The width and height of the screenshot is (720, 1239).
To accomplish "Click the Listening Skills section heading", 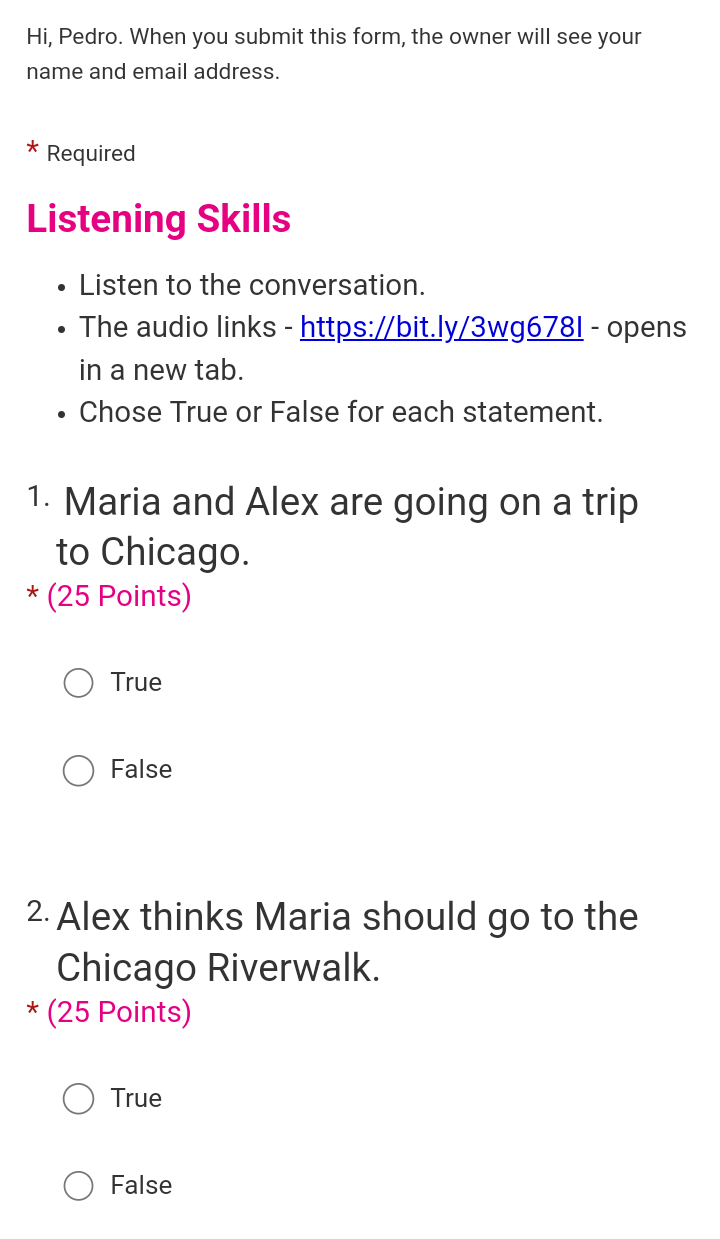I will [158, 218].
